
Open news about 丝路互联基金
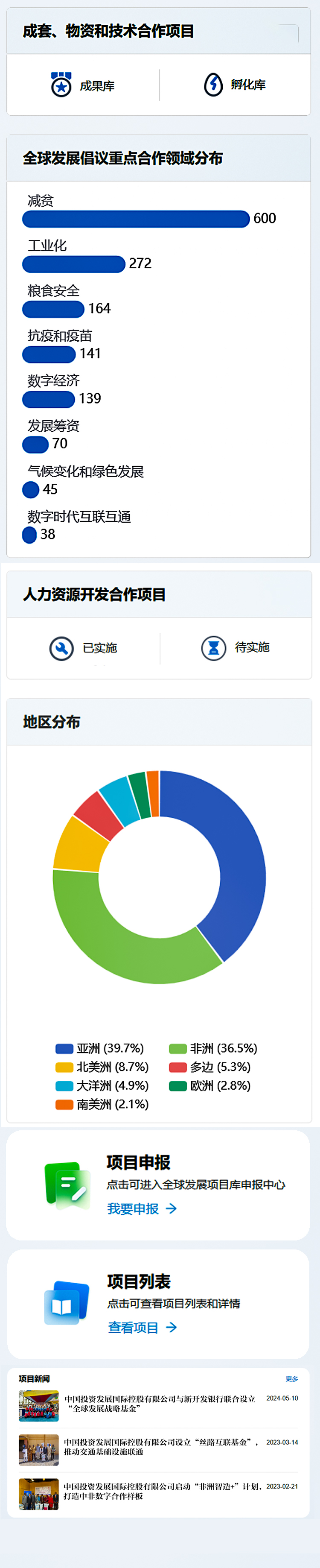pyautogui.click(x=160, y=1447)
